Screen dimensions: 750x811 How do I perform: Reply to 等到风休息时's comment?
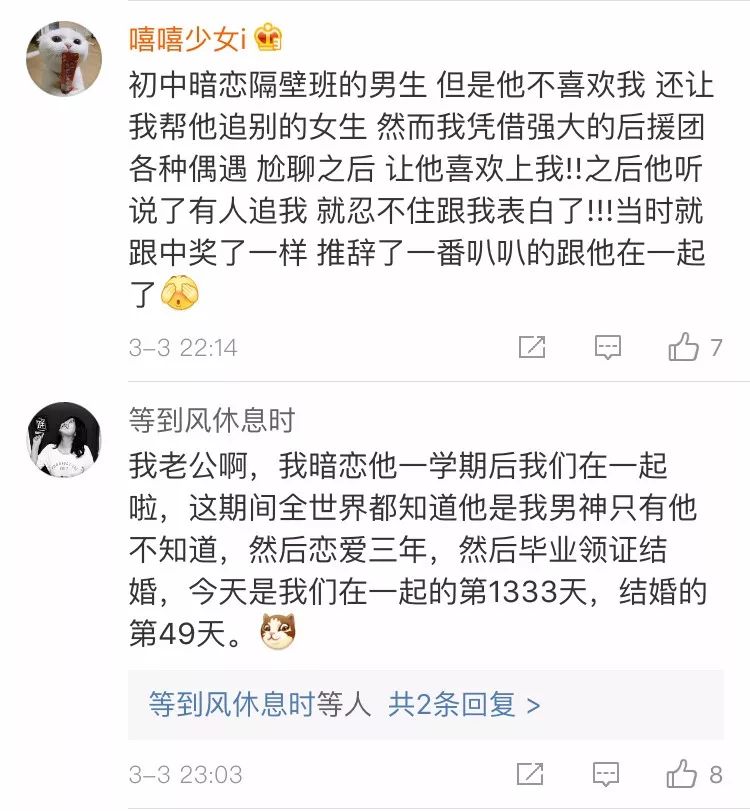tap(608, 774)
